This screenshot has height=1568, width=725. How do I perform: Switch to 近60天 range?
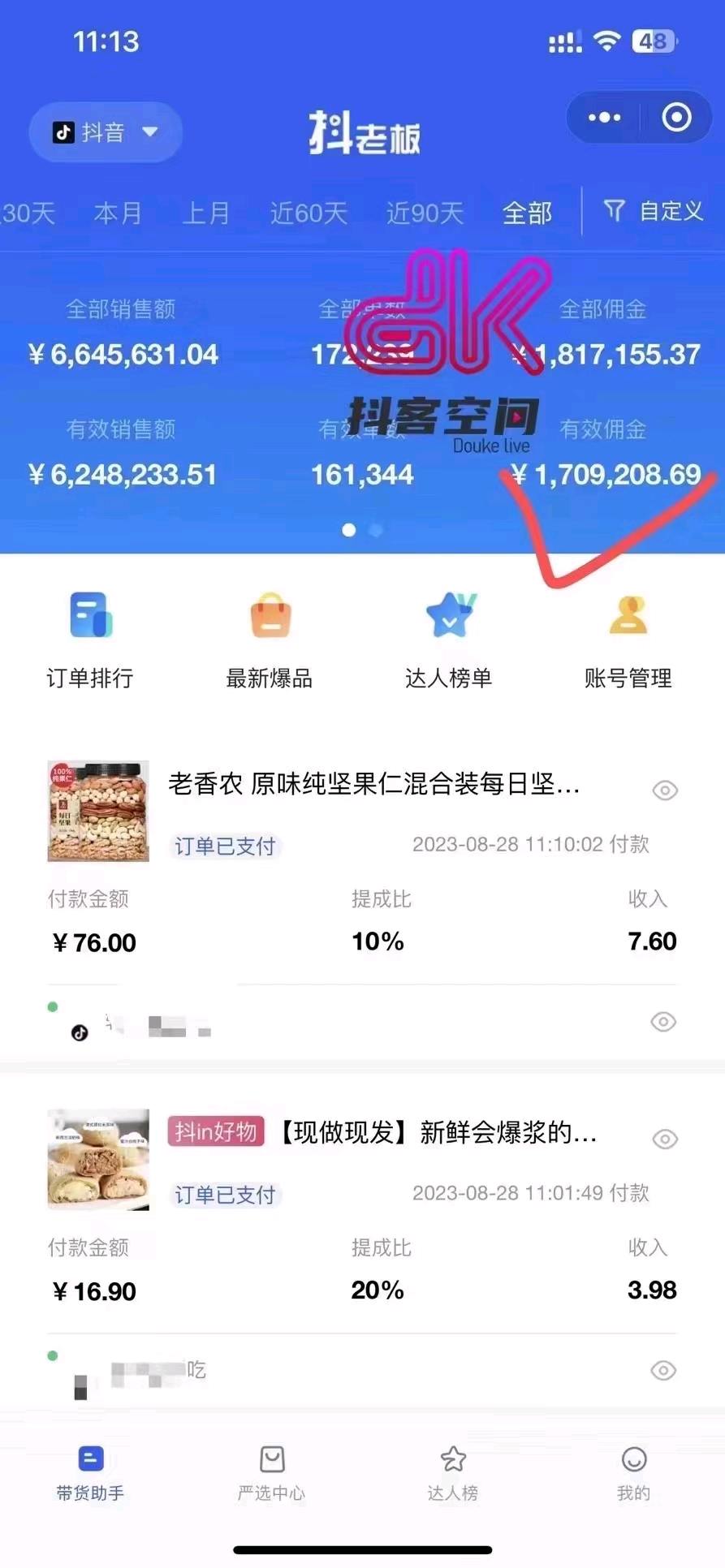309,213
